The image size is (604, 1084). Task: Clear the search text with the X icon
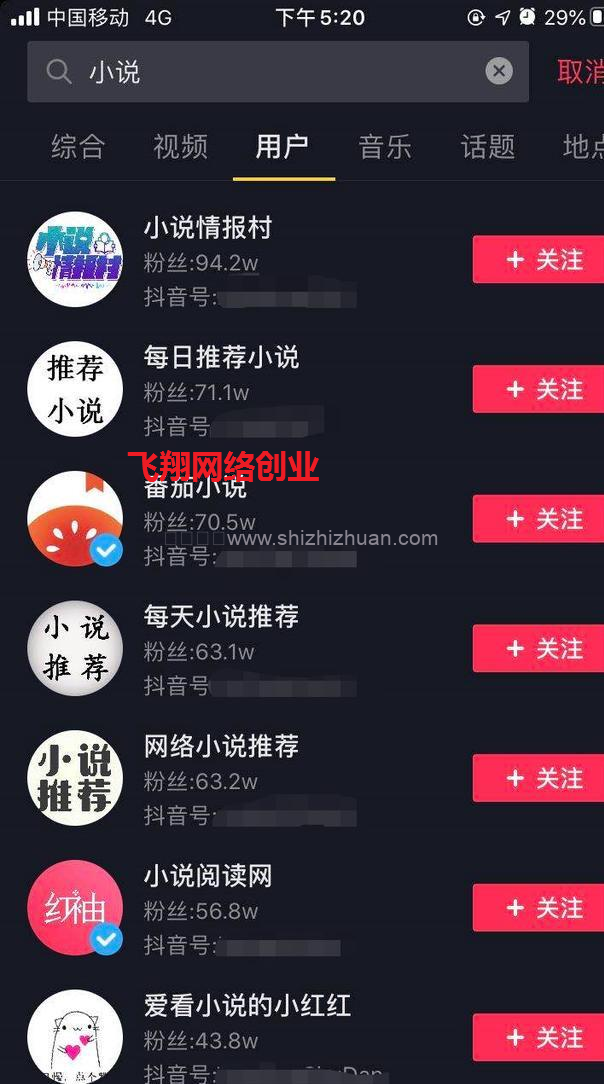pyautogui.click(x=499, y=71)
